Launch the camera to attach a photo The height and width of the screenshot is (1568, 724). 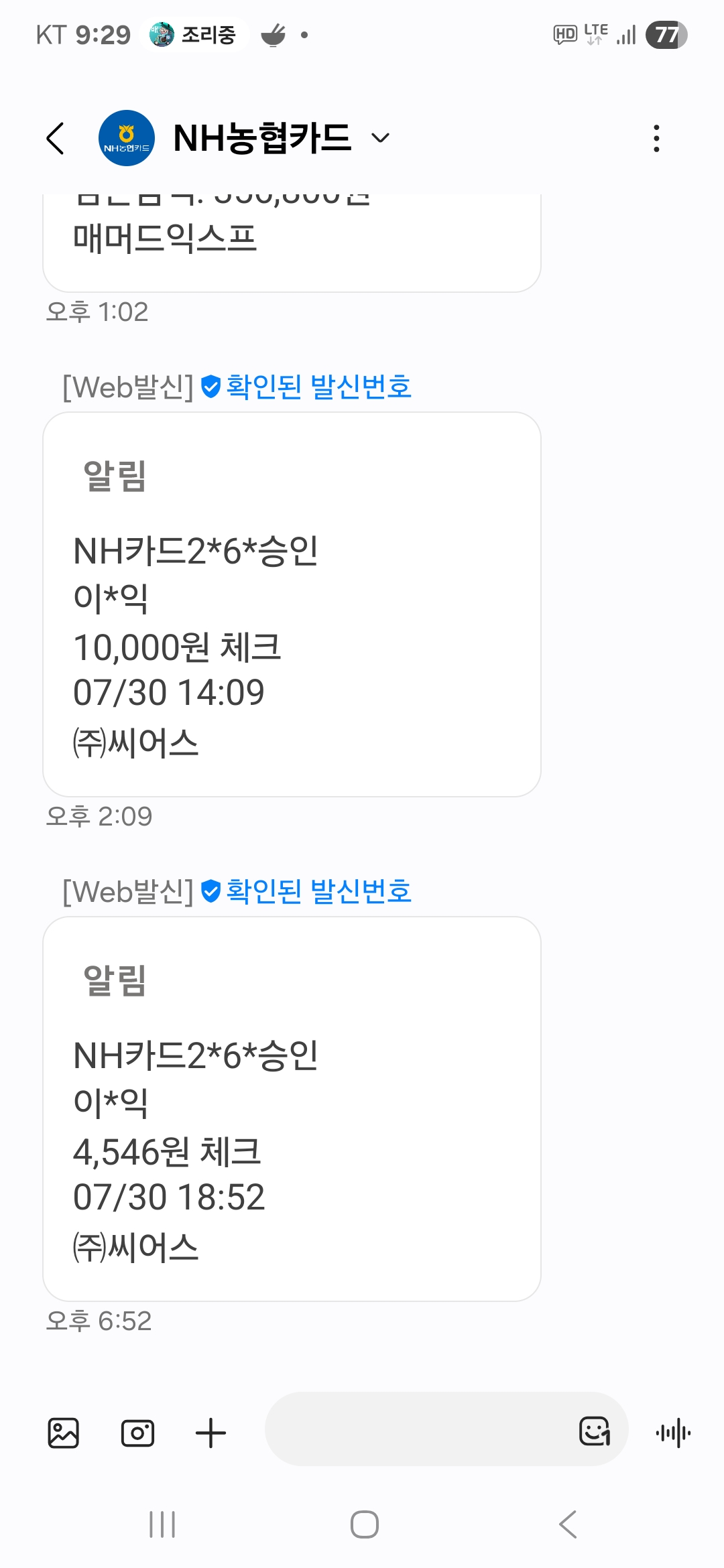point(137,1433)
